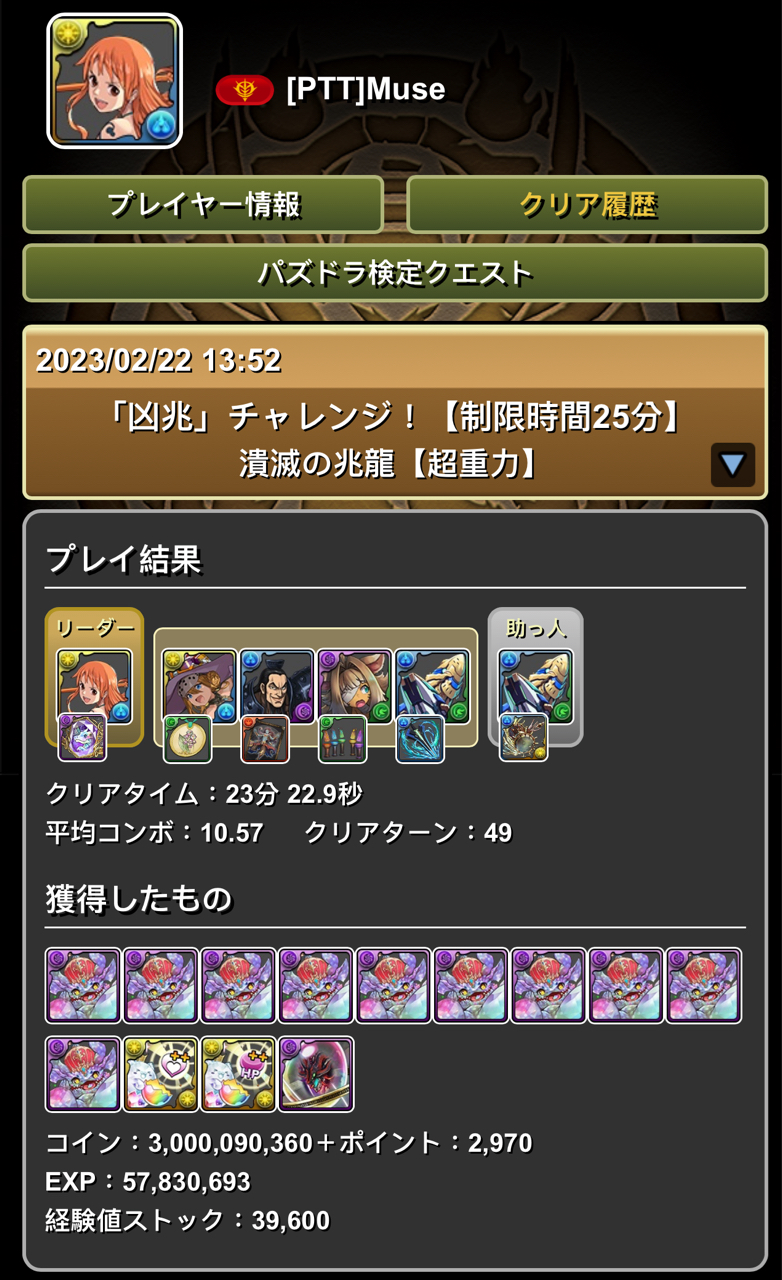This screenshot has width=782, height=1280.
Task: Expand the dungeon clear history dropdown
Action: pos(732,465)
